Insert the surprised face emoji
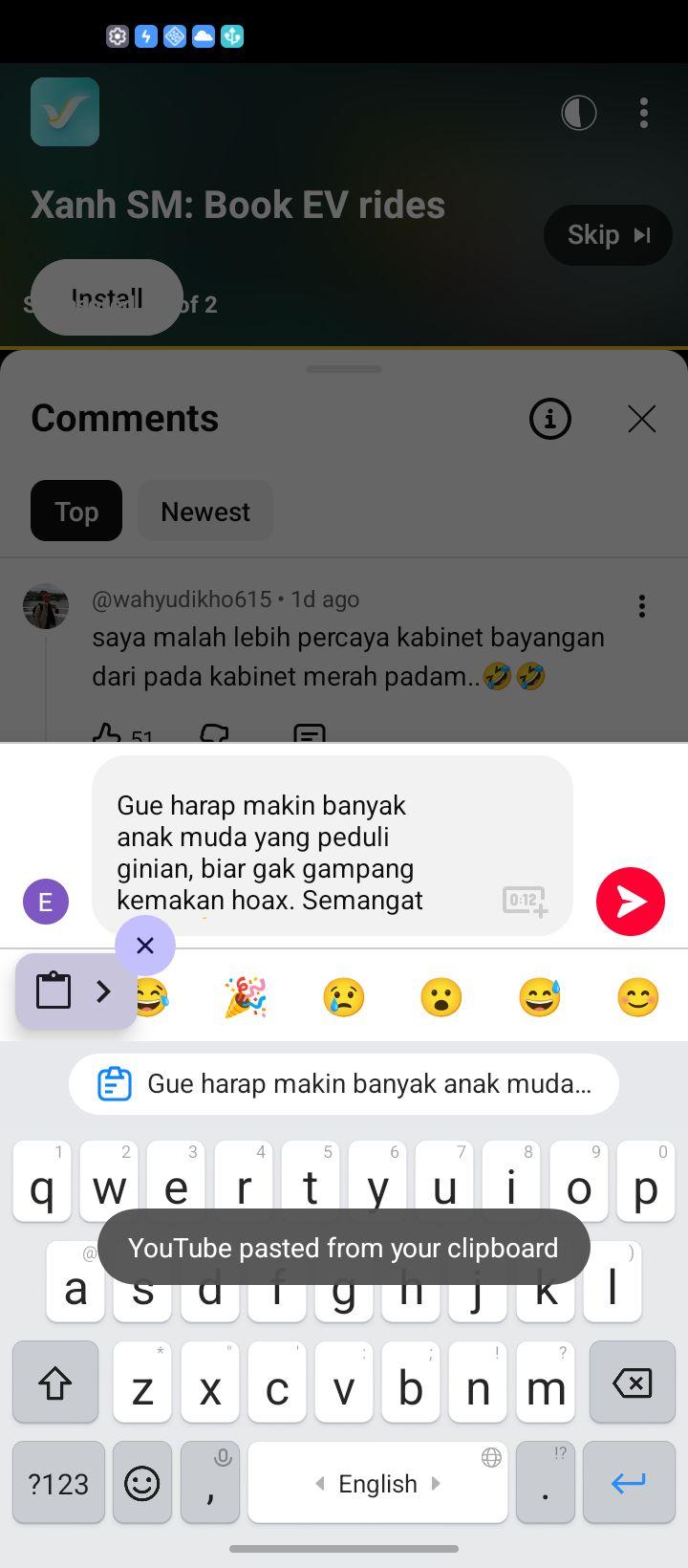 441,997
